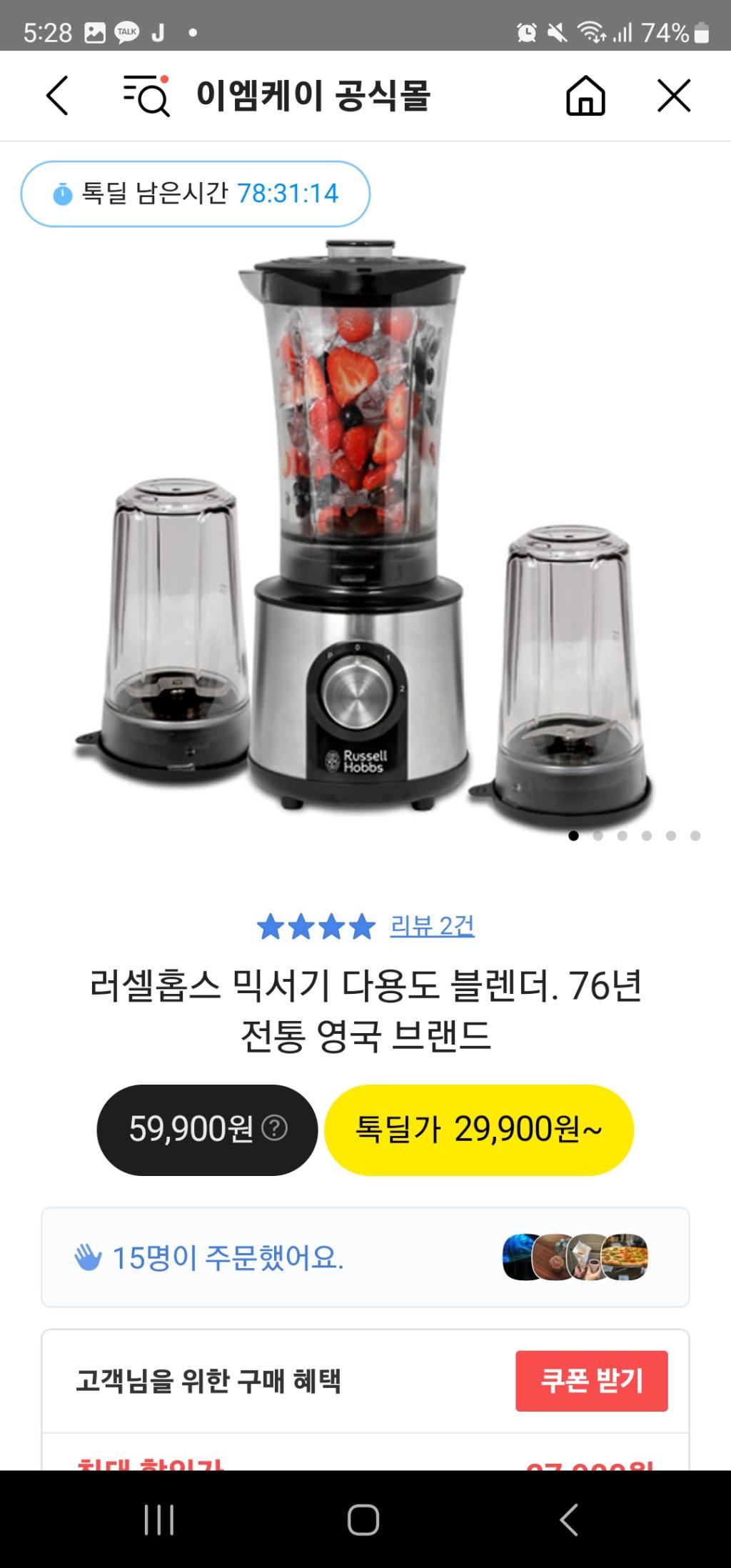Go back using the top-left arrow
The height and width of the screenshot is (1568, 731).
point(57,96)
